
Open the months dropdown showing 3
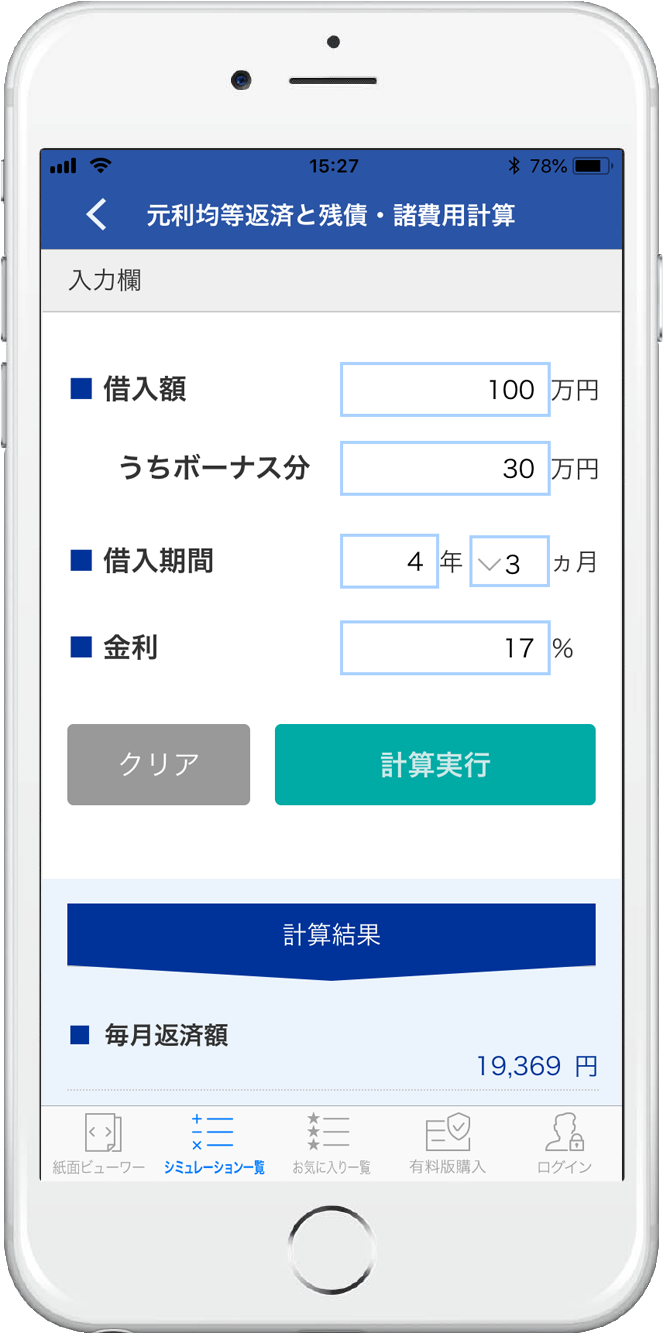click(x=509, y=561)
